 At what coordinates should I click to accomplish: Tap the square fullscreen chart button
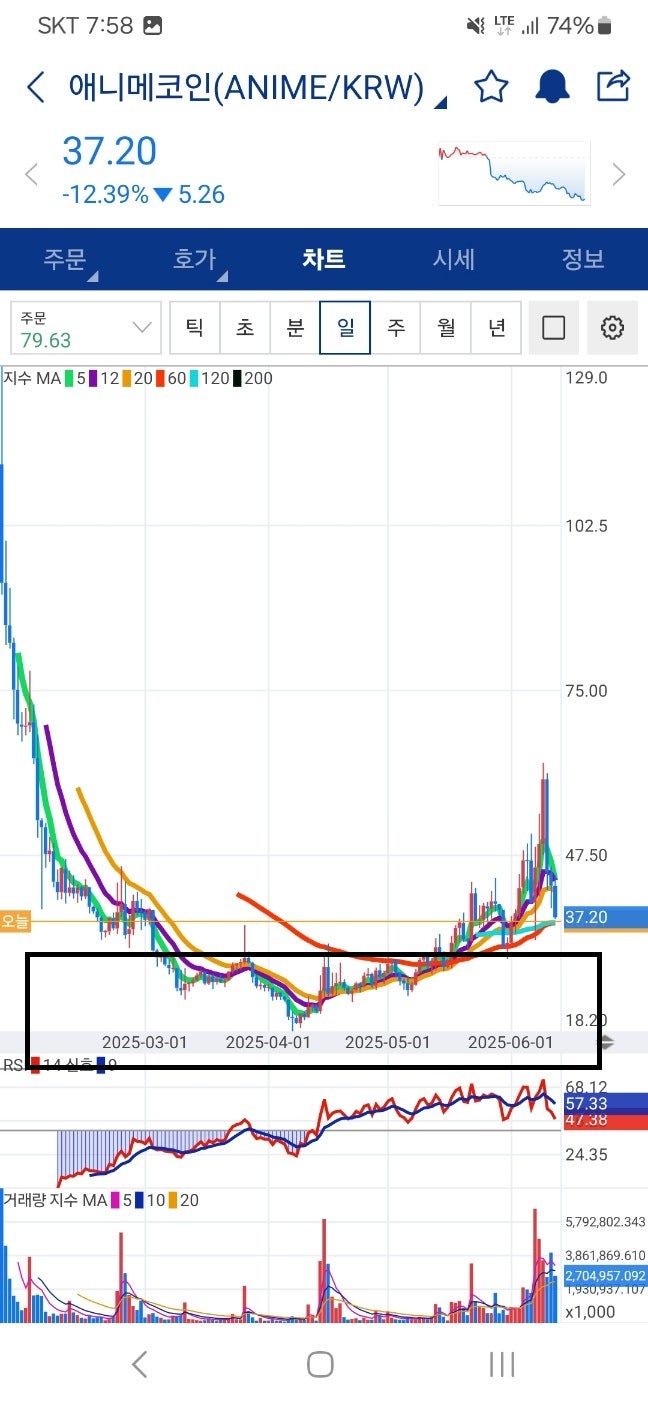pos(554,328)
